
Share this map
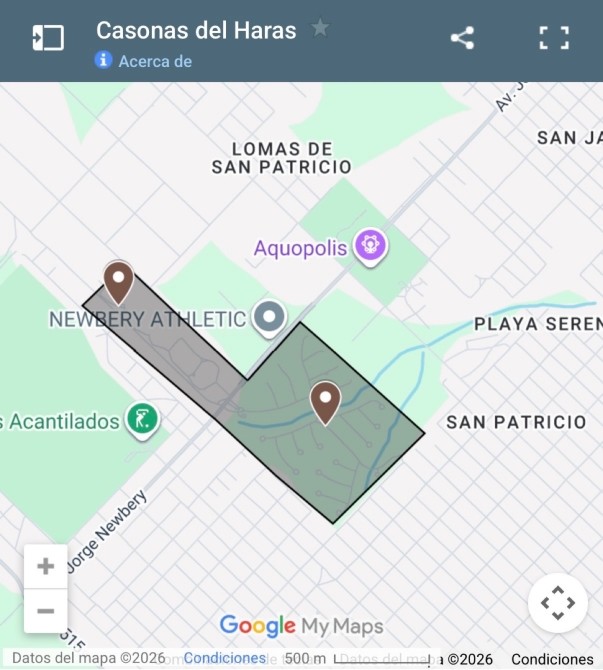pyautogui.click(x=462, y=38)
